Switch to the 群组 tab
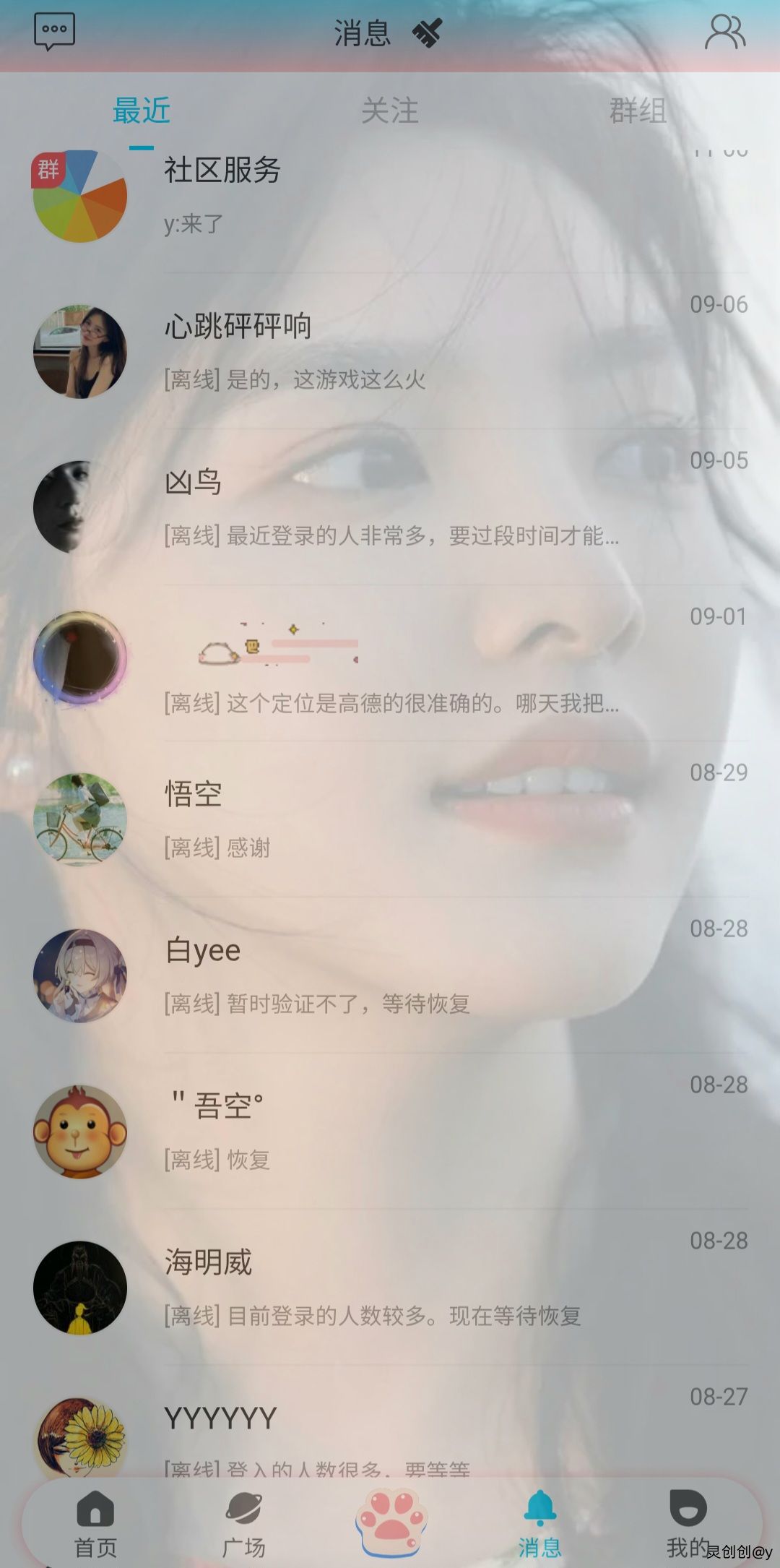 pyautogui.click(x=638, y=111)
